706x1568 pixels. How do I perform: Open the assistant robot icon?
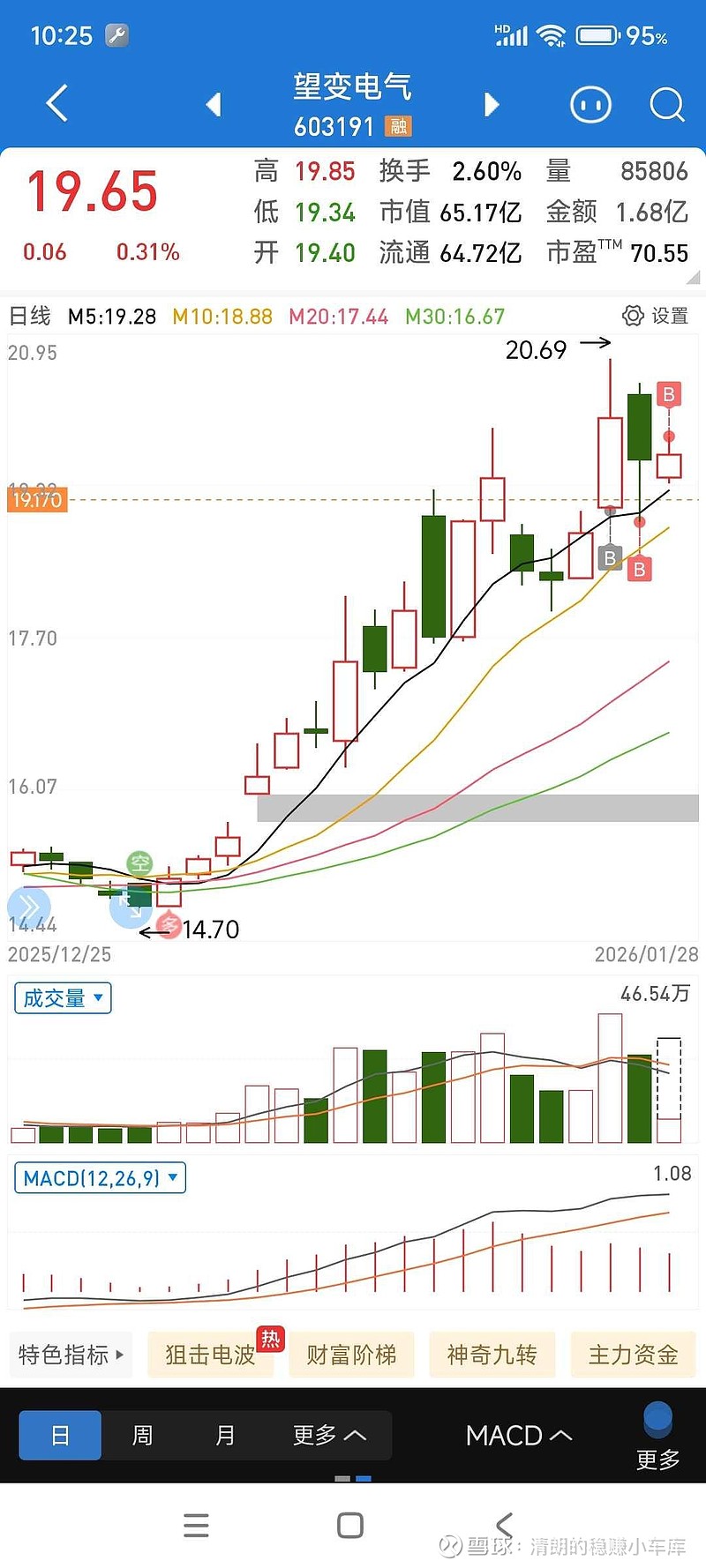tap(590, 105)
